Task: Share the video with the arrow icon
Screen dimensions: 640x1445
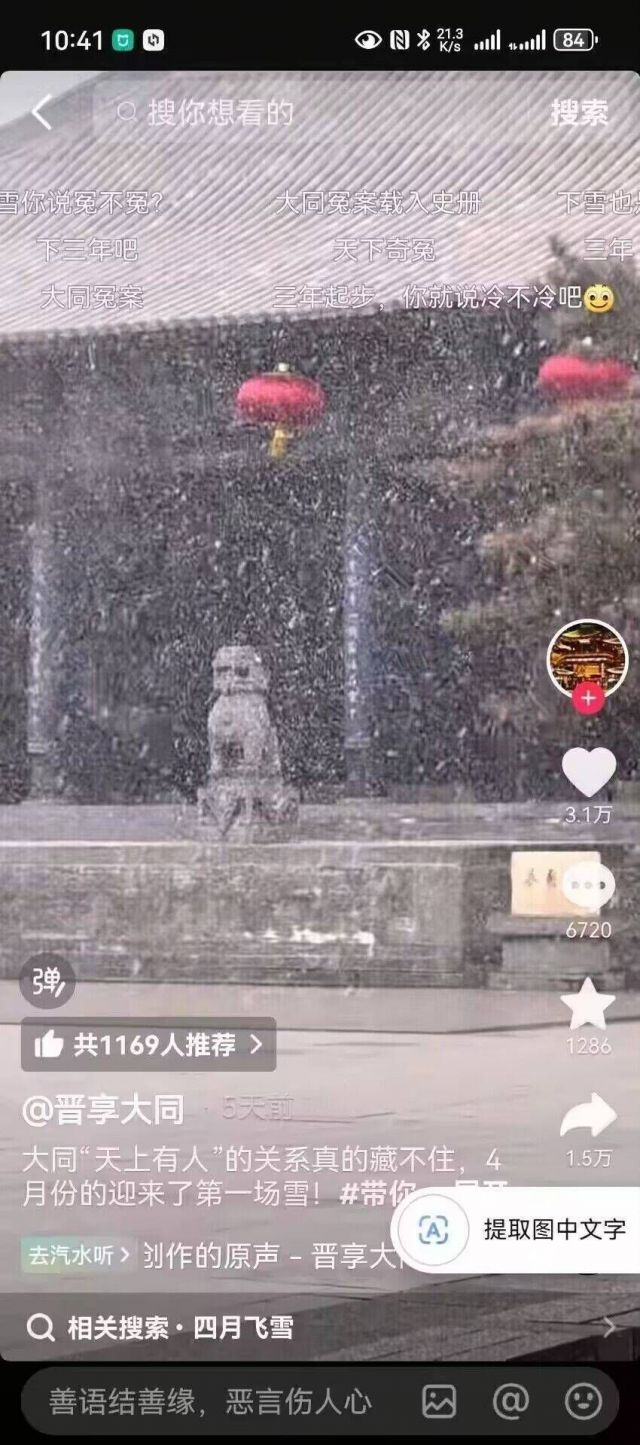Action: tap(588, 1116)
